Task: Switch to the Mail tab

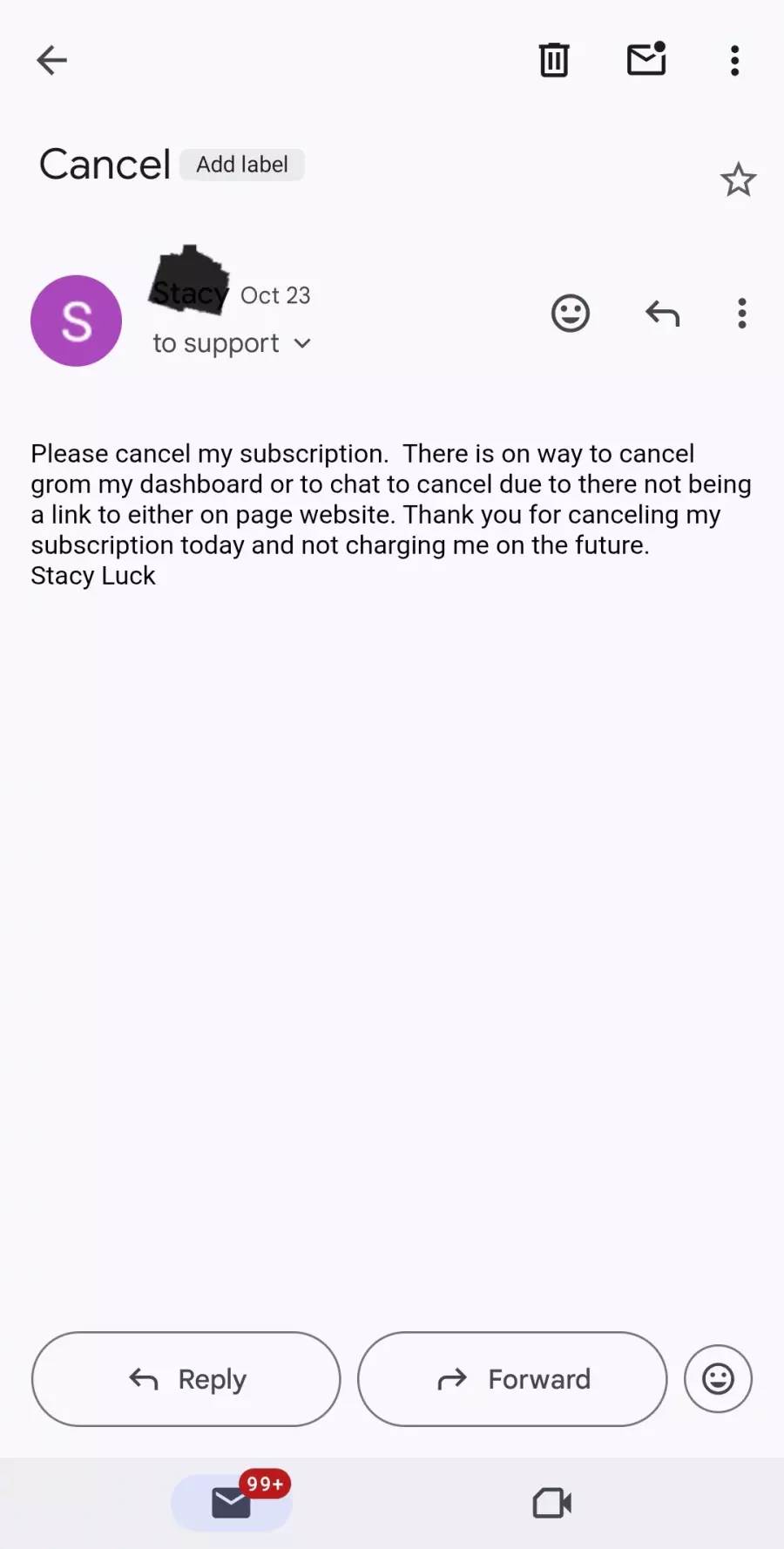Action: [232, 1503]
